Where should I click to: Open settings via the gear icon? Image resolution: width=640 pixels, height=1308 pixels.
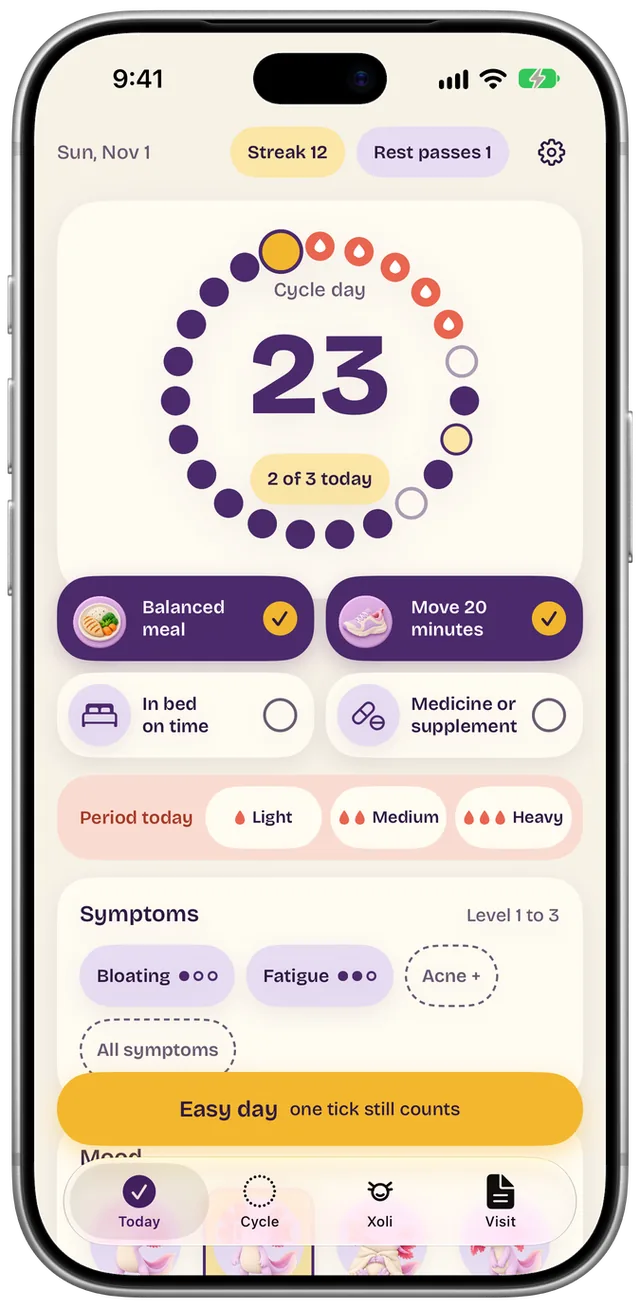click(551, 152)
